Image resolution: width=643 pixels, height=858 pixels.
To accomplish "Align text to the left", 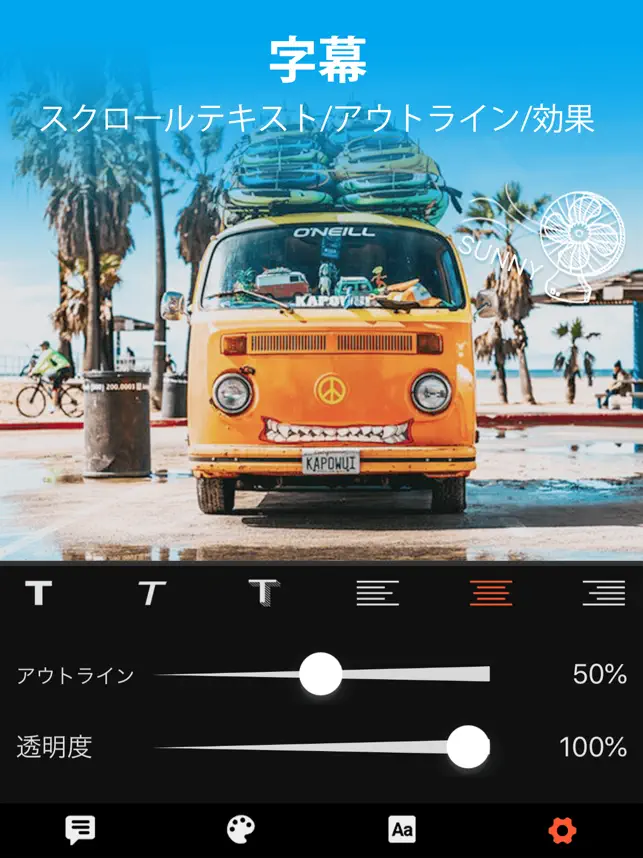I will click(378, 593).
